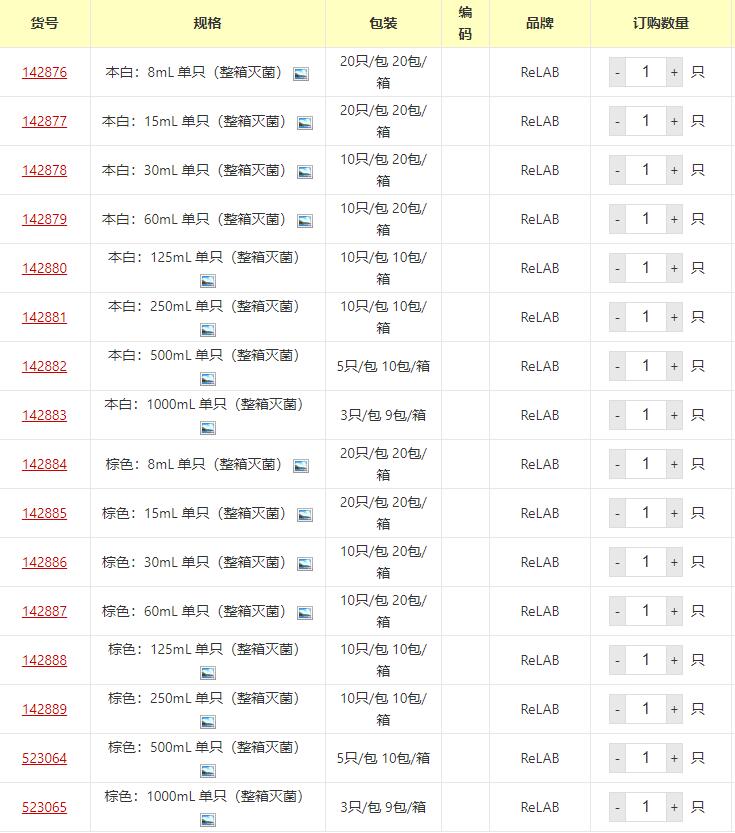
Task: View image for 棕色 500mL item
Action: 208,771
